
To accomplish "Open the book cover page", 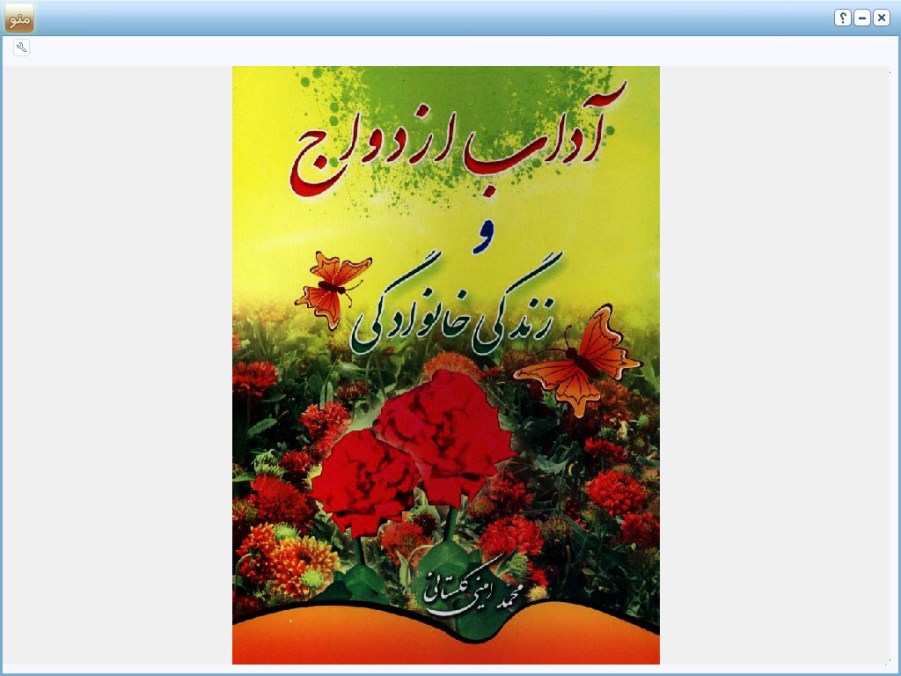I will [446, 365].
